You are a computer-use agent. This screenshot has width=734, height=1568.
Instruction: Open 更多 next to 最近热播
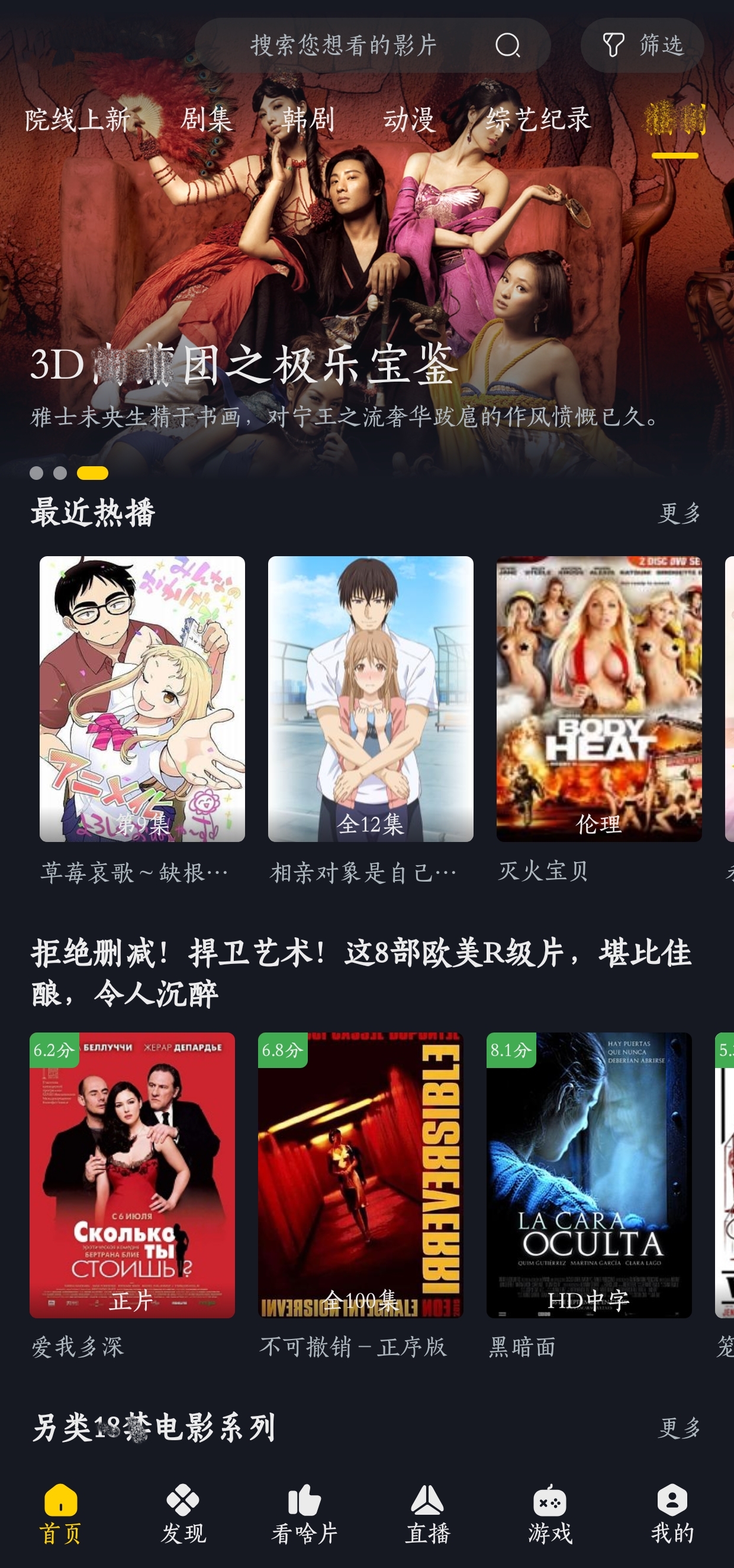click(x=680, y=513)
